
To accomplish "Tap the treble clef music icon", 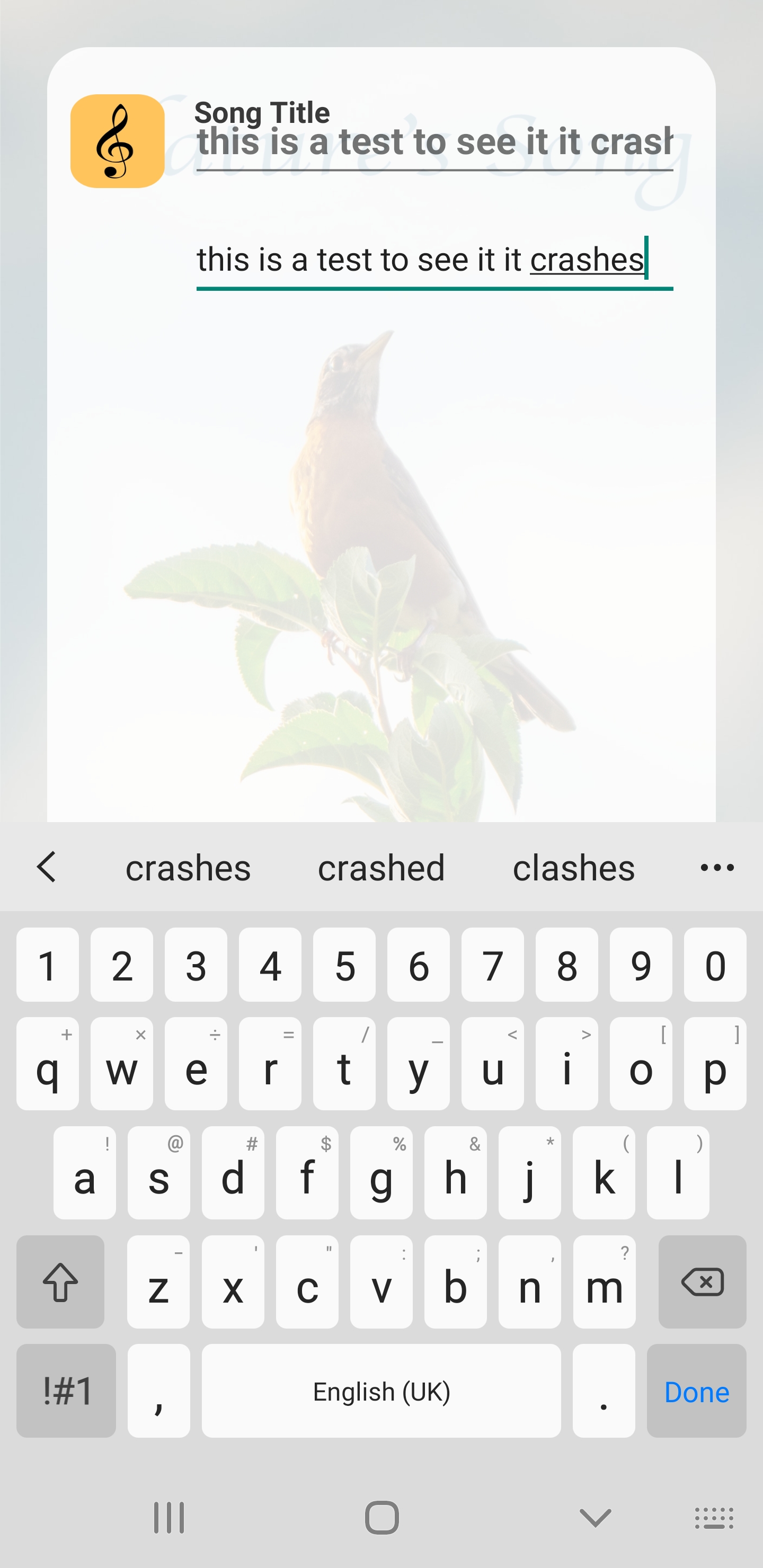I will pyautogui.click(x=118, y=141).
